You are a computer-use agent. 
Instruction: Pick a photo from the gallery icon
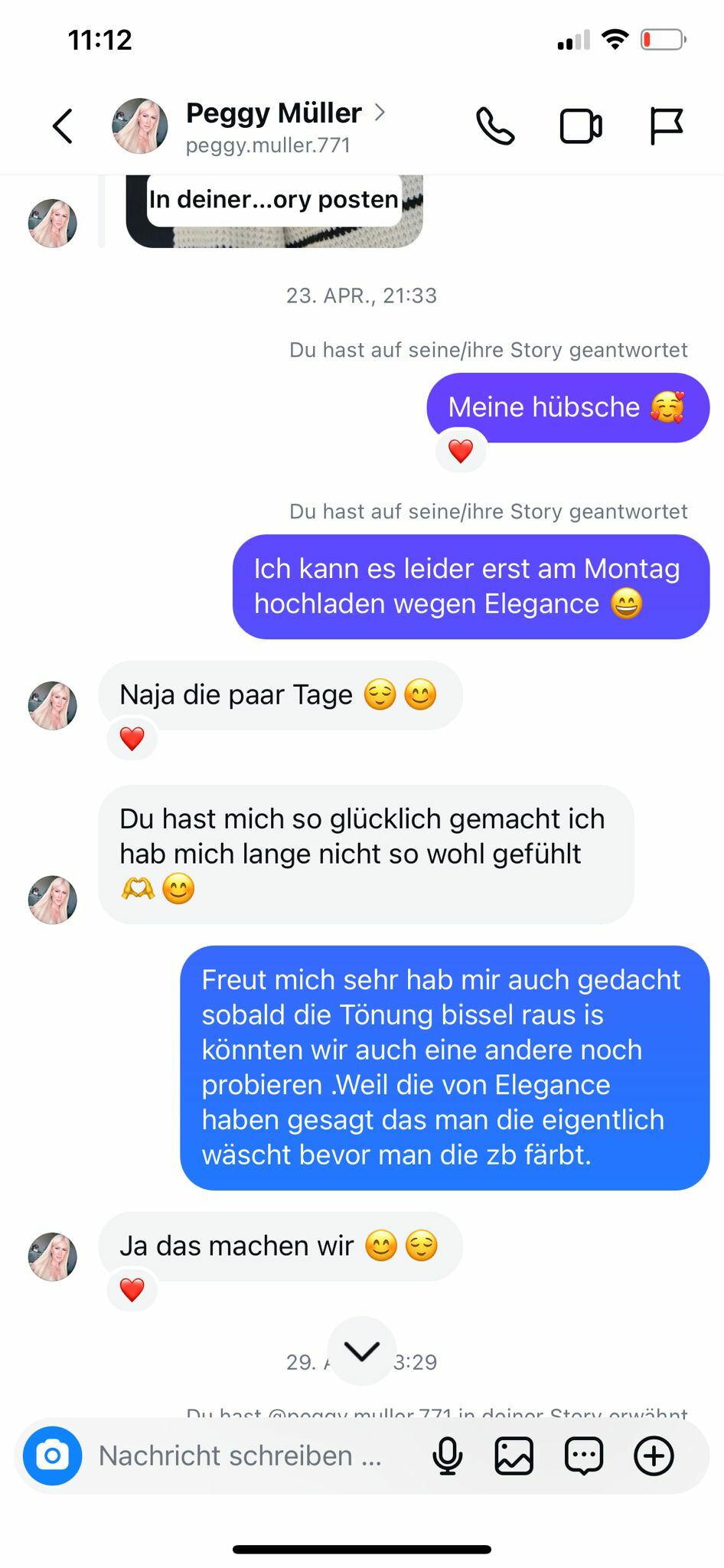click(514, 1455)
